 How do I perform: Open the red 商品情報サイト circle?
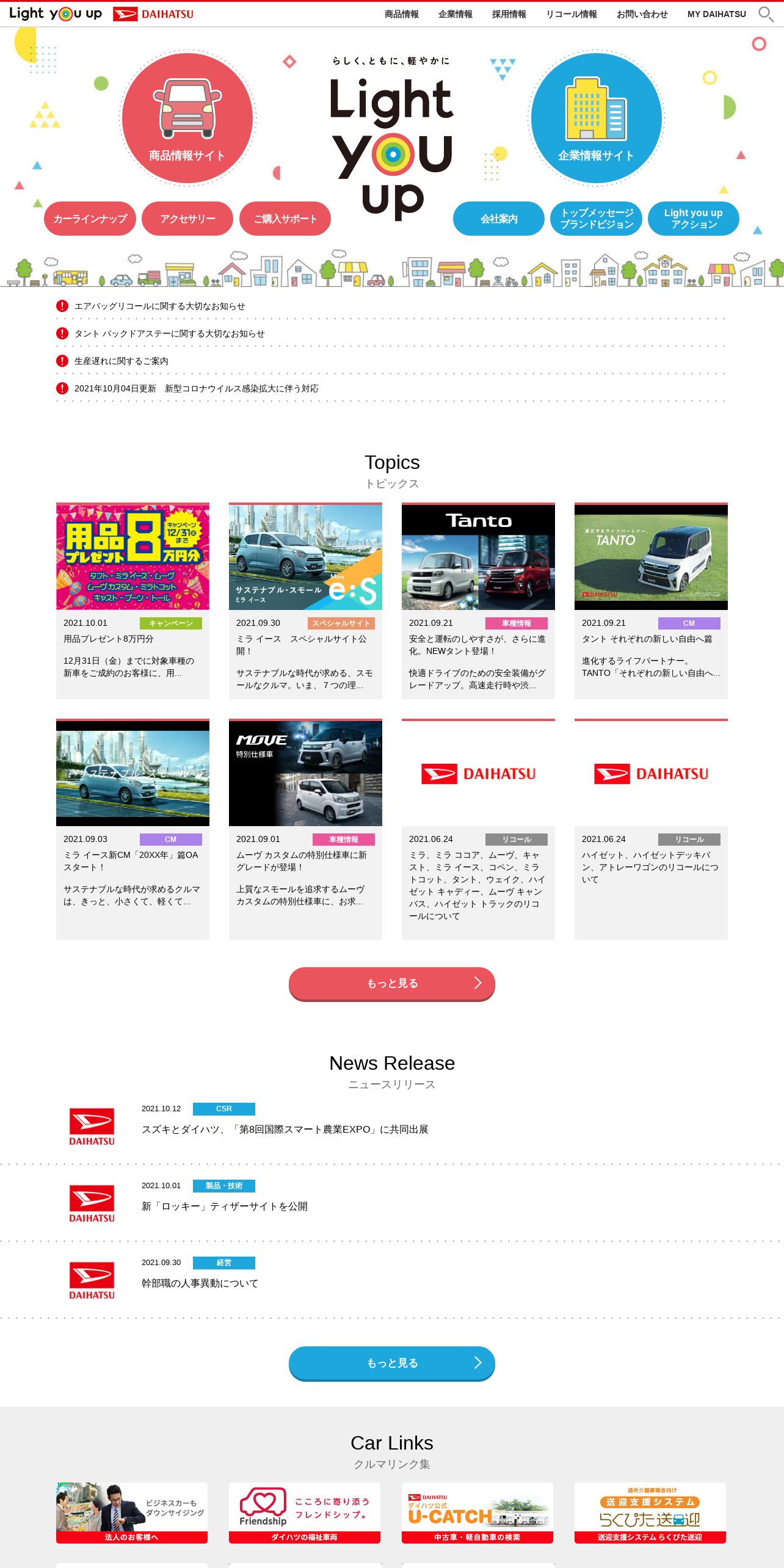click(187, 118)
